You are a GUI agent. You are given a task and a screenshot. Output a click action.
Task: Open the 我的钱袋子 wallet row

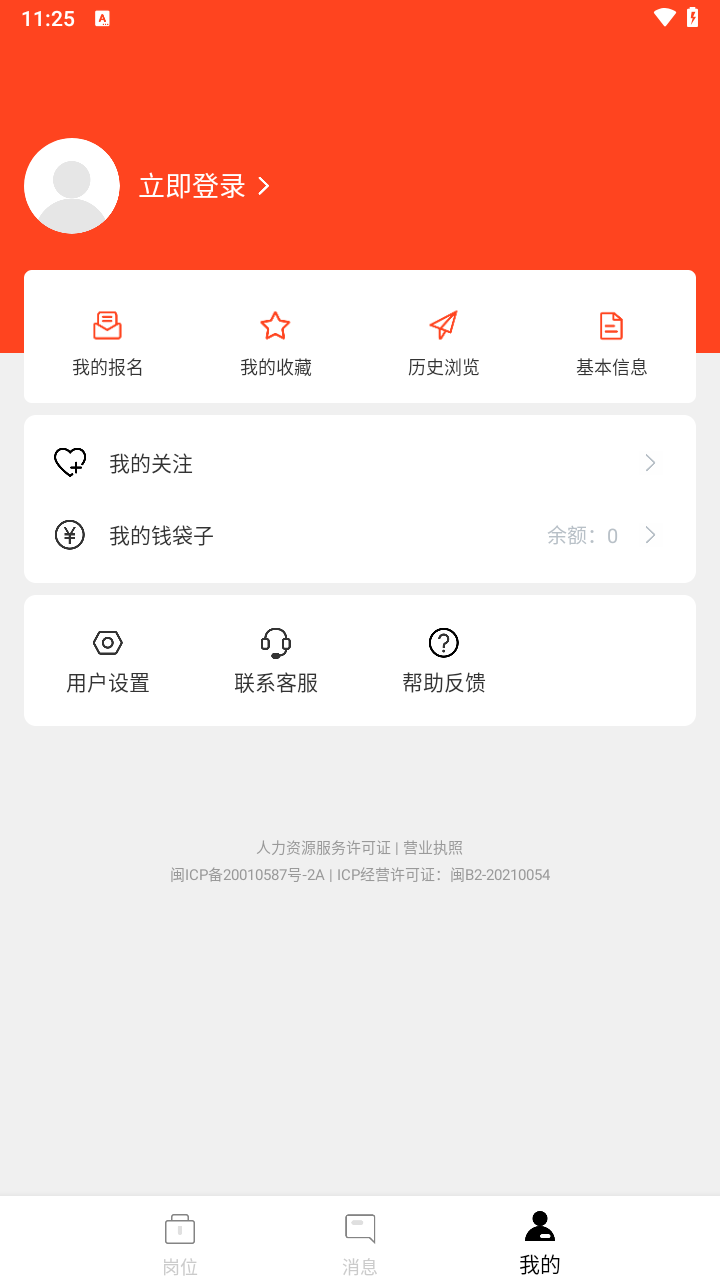(x=360, y=536)
